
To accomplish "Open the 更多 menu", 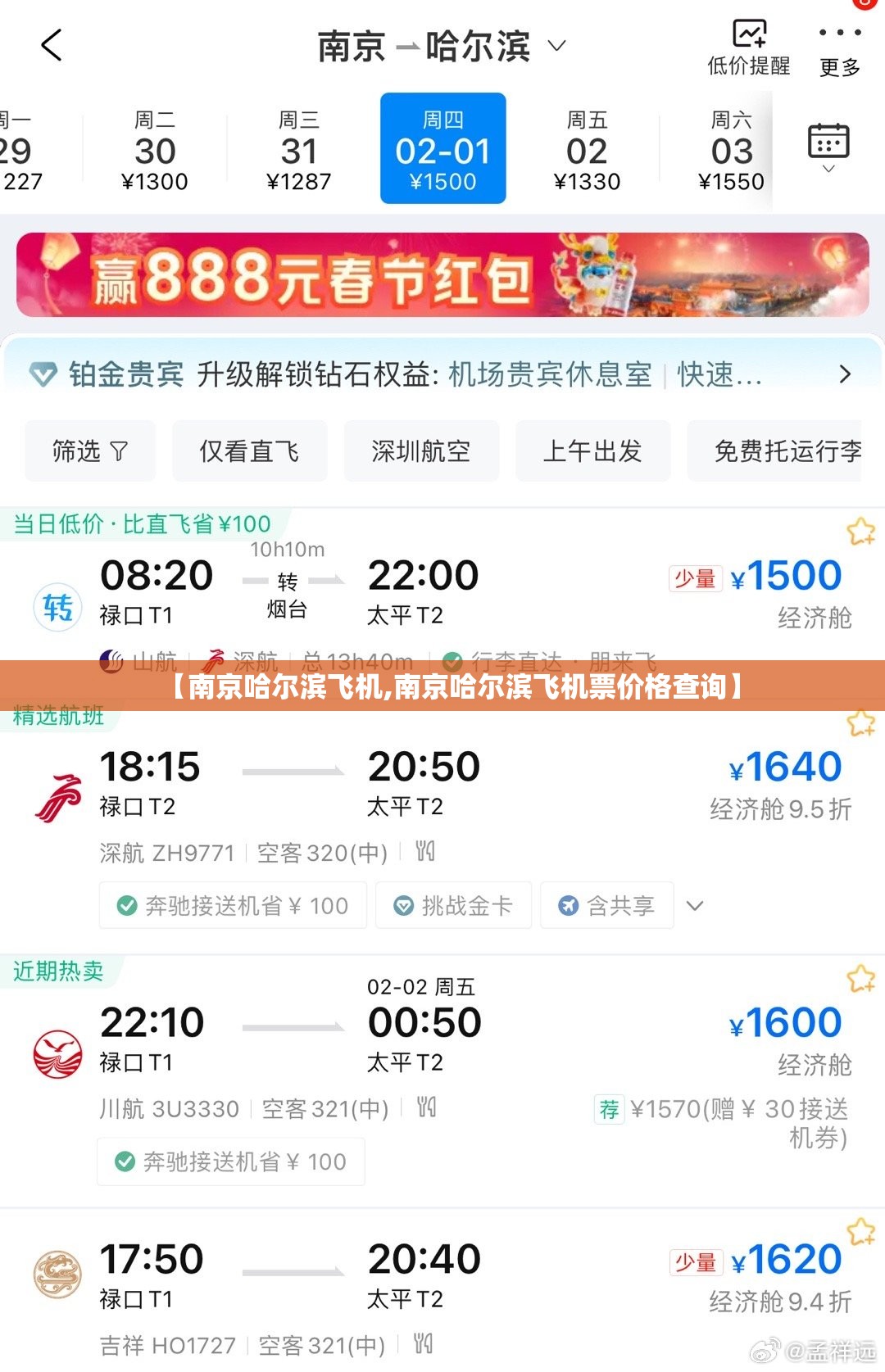I will point(839,48).
